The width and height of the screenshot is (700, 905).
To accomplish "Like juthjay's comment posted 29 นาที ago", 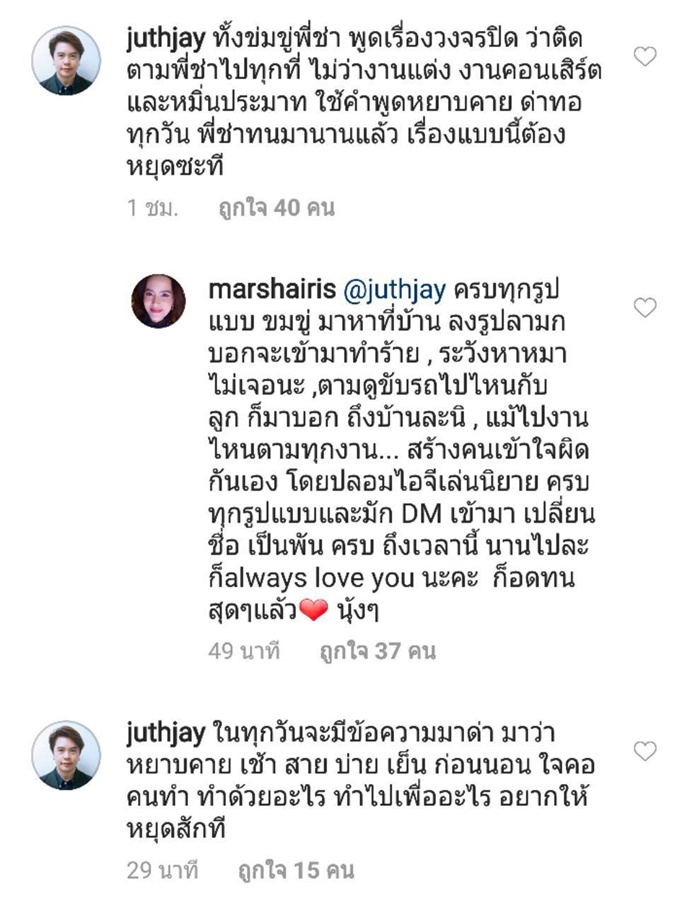I will (x=645, y=750).
